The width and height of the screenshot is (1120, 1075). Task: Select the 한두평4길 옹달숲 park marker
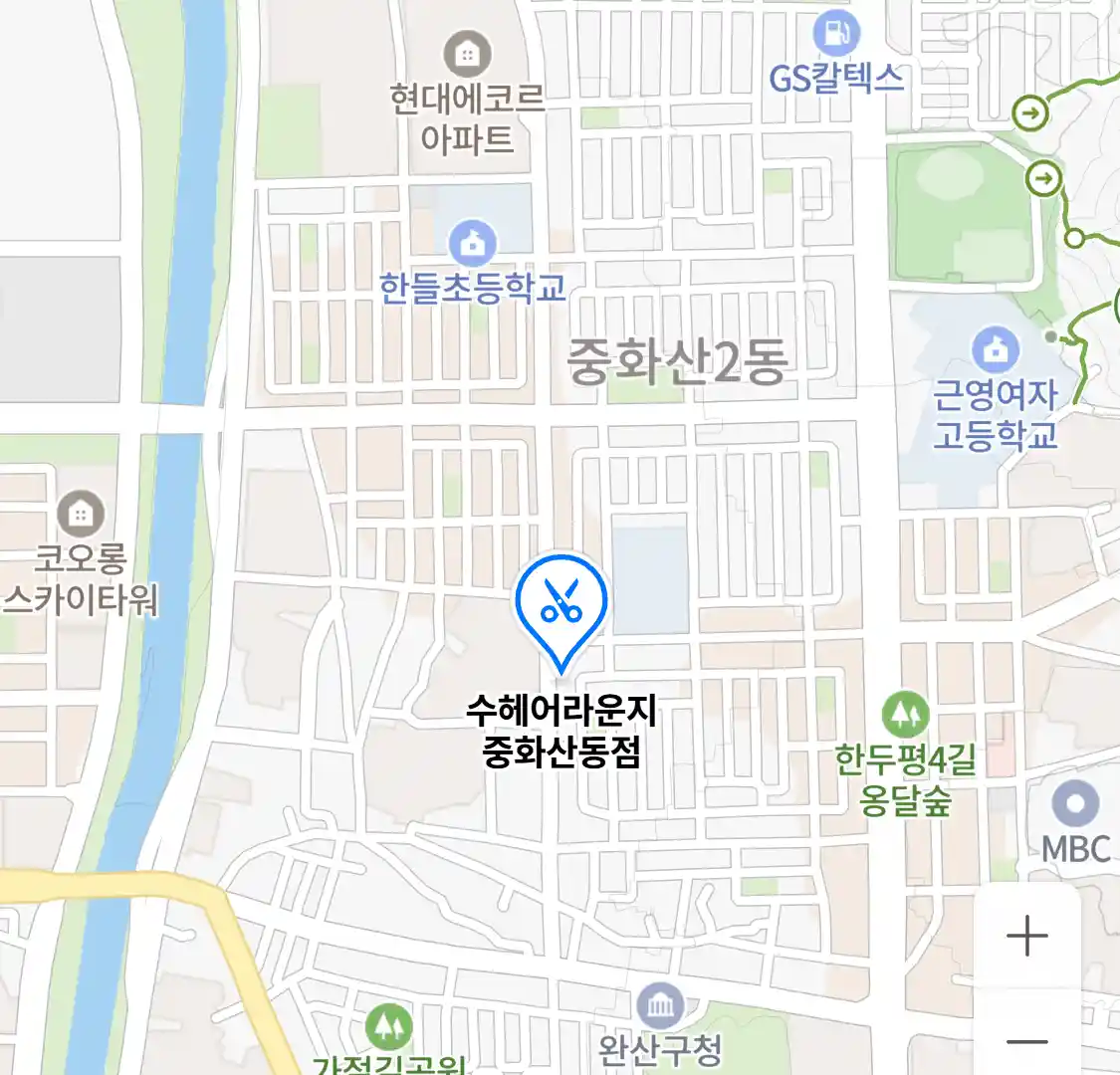click(905, 714)
